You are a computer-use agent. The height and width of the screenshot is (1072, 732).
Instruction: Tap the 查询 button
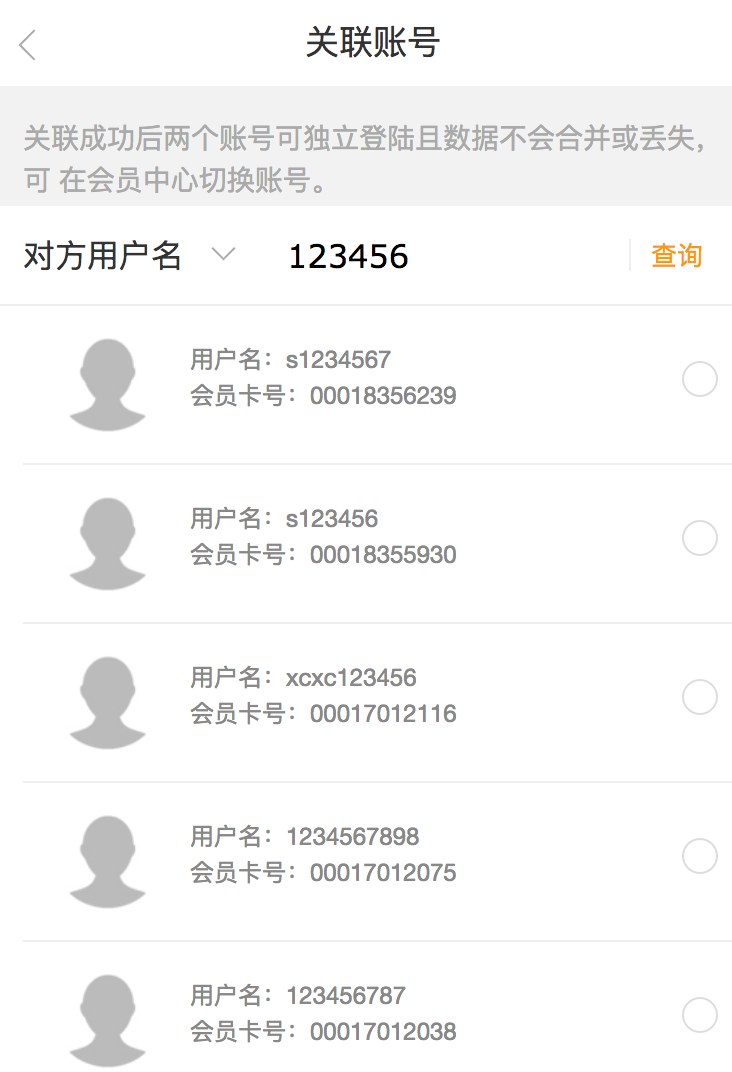[676, 256]
